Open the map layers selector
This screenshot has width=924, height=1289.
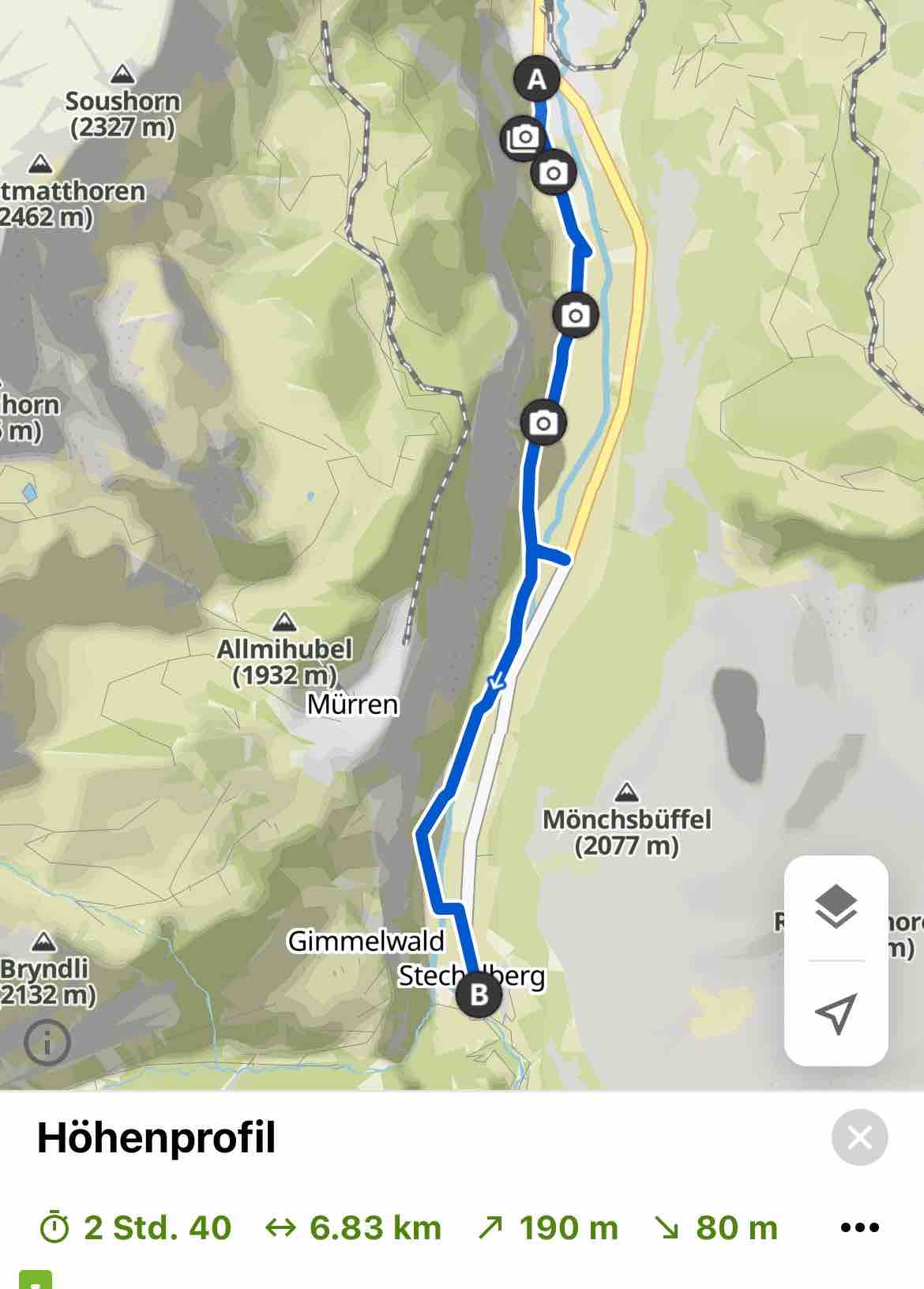click(836, 907)
